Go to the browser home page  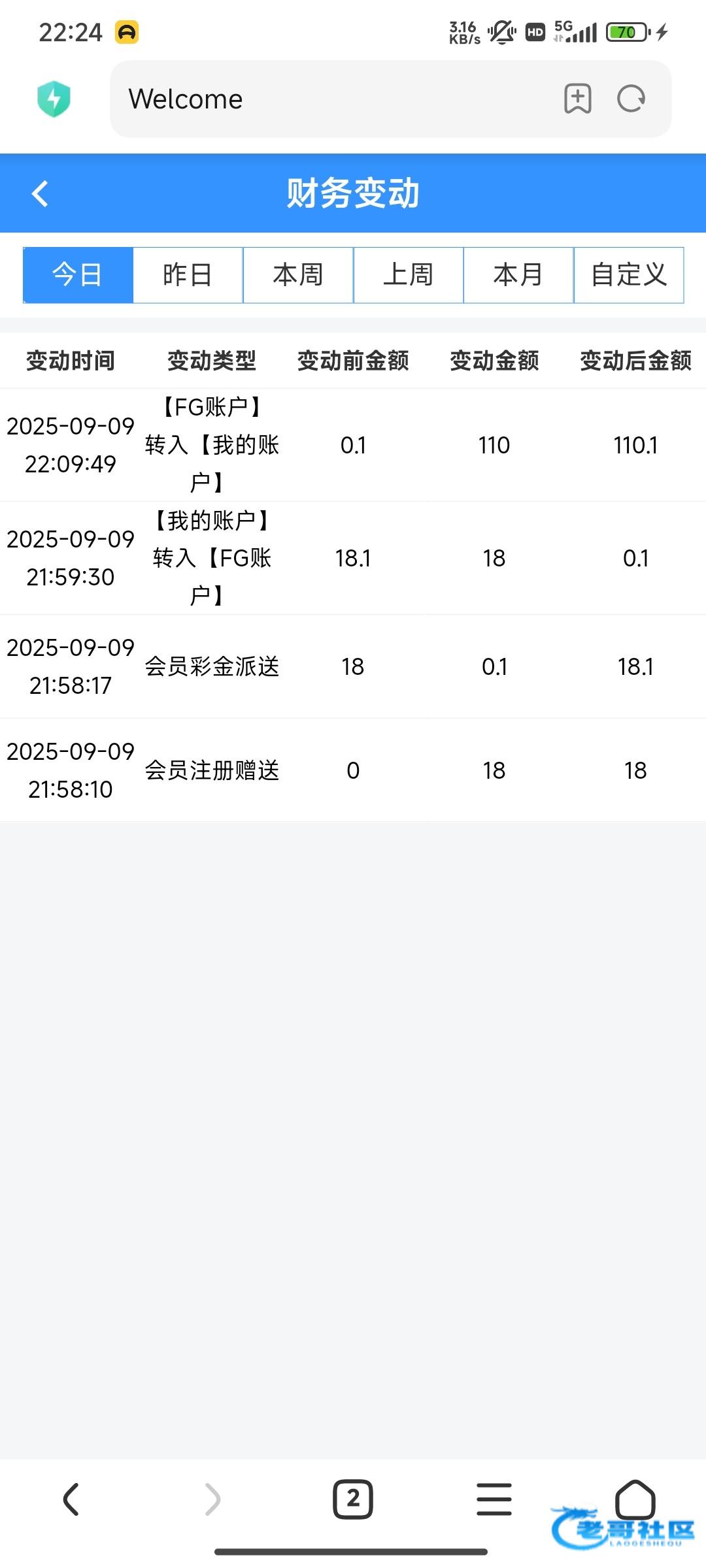(x=635, y=1499)
